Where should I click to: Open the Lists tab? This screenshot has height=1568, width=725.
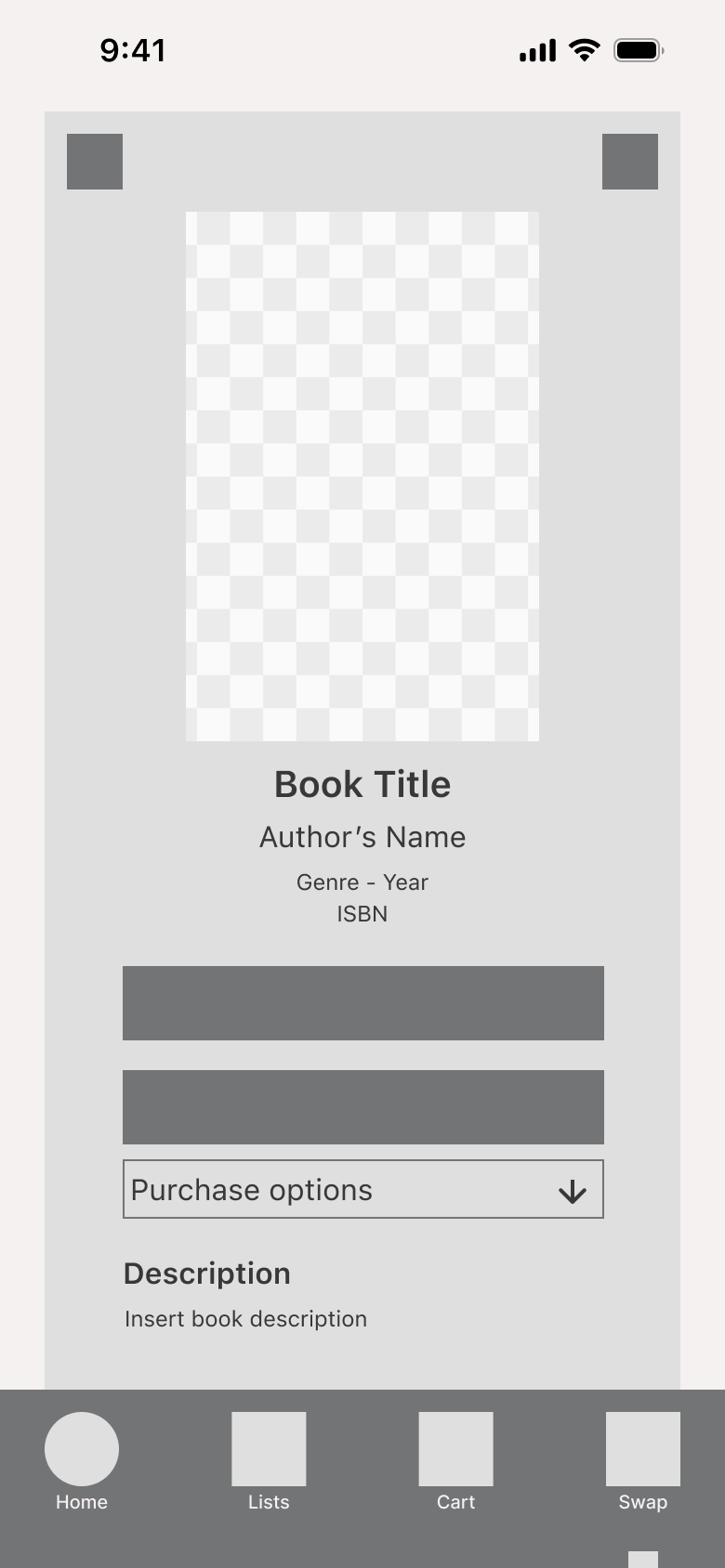click(269, 1460)
